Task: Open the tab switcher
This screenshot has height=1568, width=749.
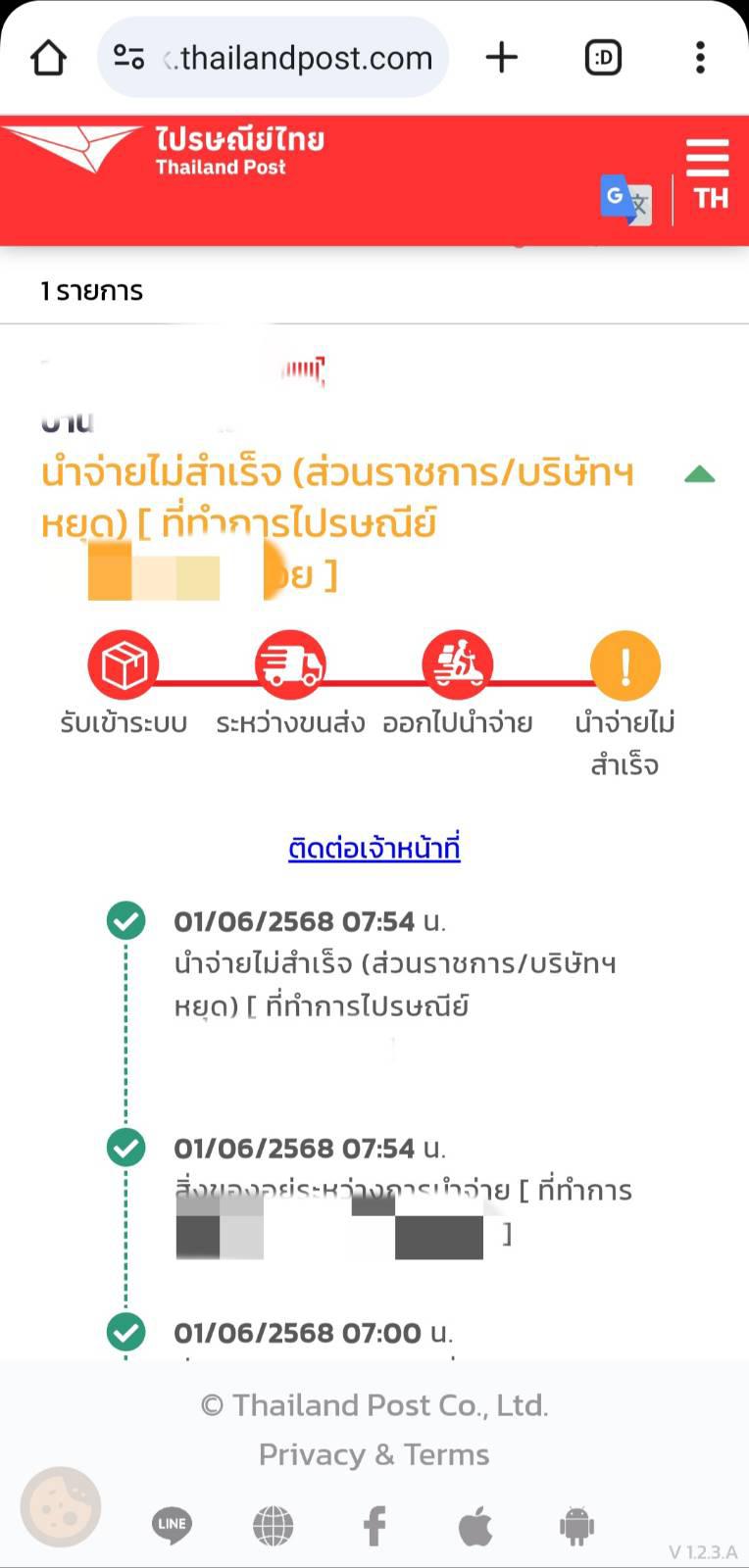Action: (603, 58)
